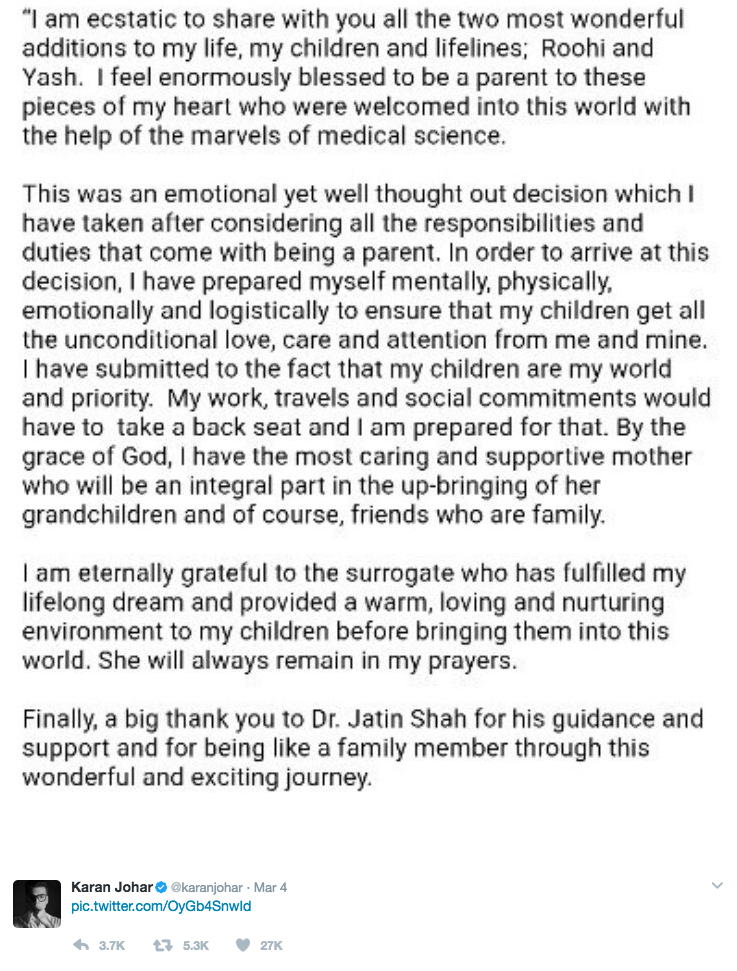The image size is (737, 971).
Task: Open the Mar 4 timestamp link
Action: point(269,887)
